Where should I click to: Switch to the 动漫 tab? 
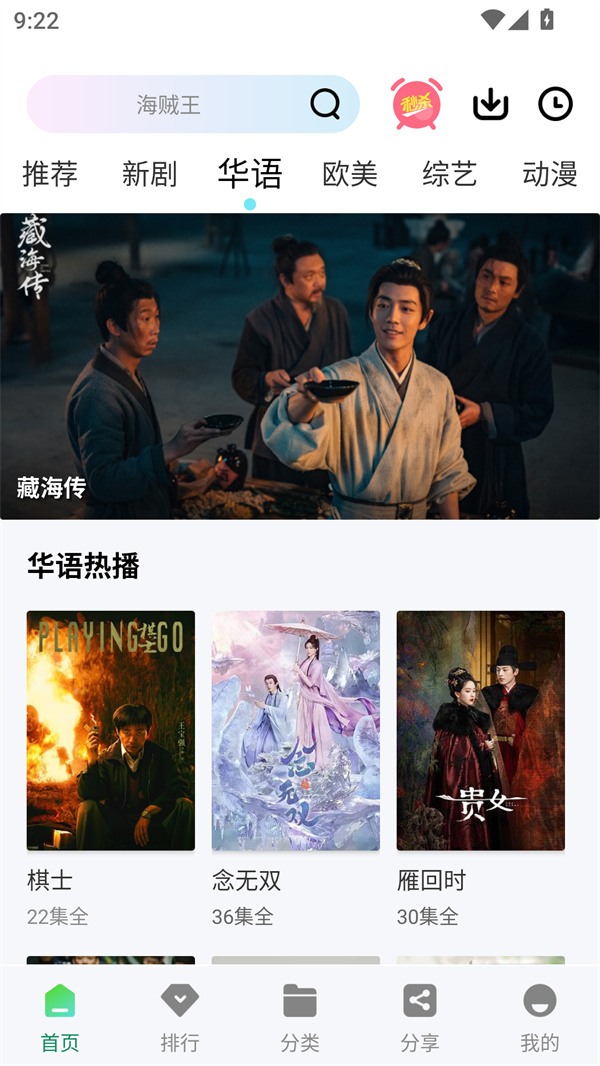tap(549, 174)
